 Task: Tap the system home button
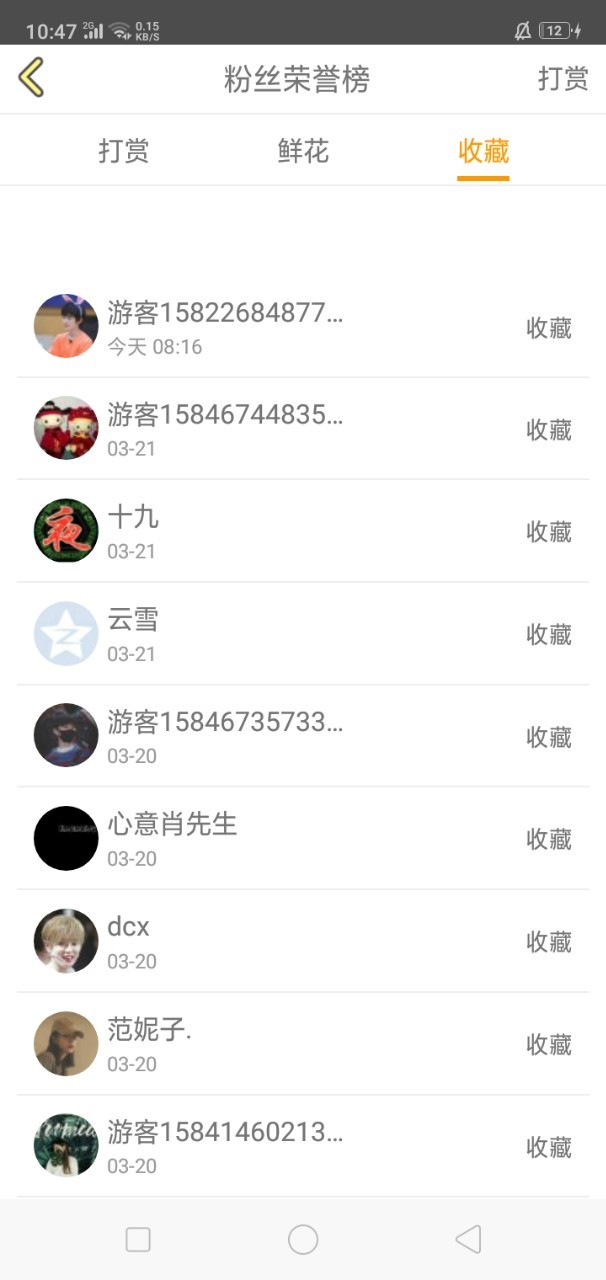(303, 1240)
